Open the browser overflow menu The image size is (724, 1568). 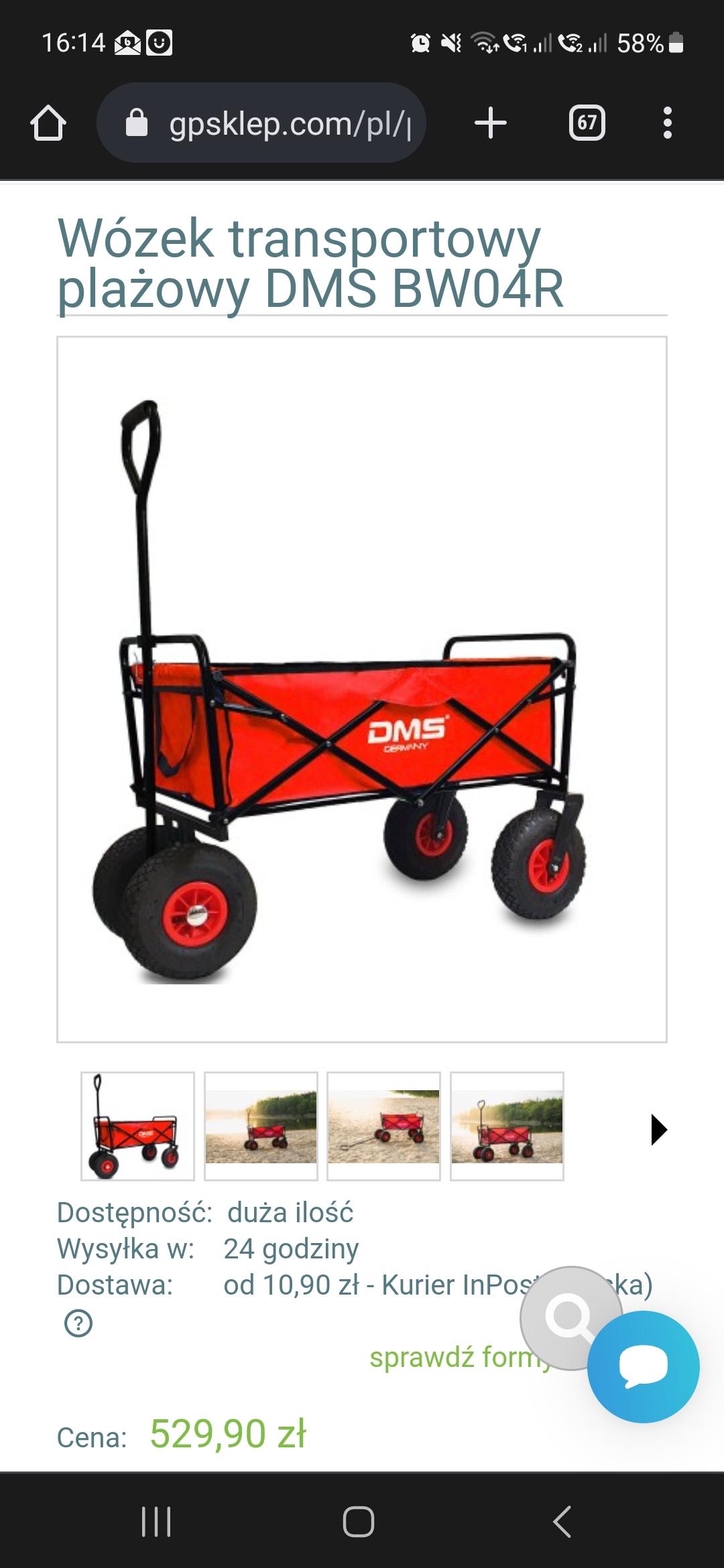[666, 123]
